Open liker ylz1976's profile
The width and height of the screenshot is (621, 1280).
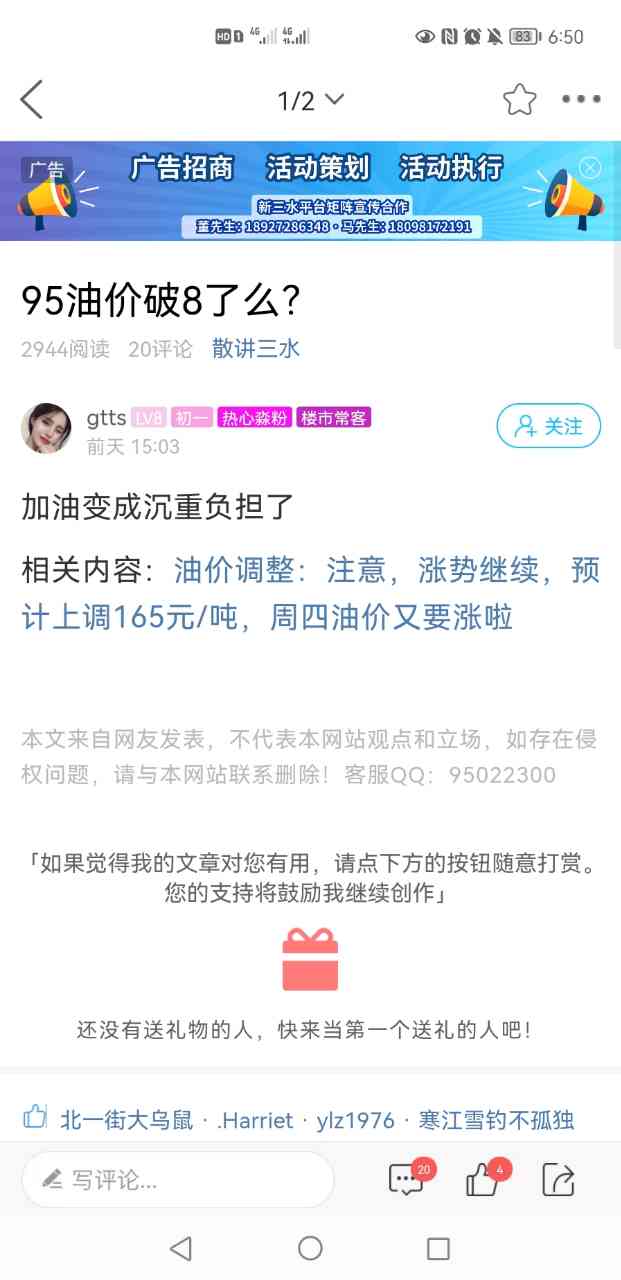(355, 1120)
